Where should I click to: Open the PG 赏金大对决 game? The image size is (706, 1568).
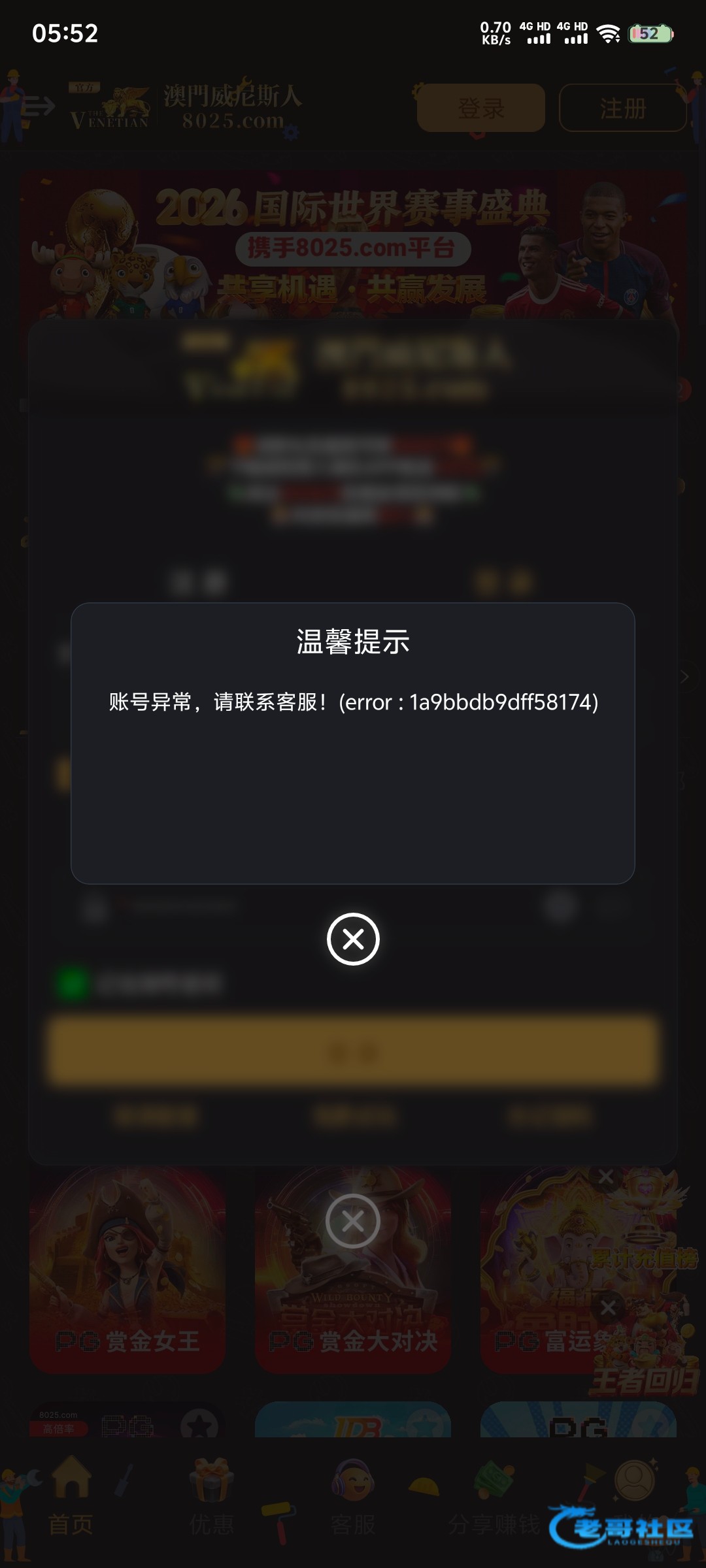353,1300
